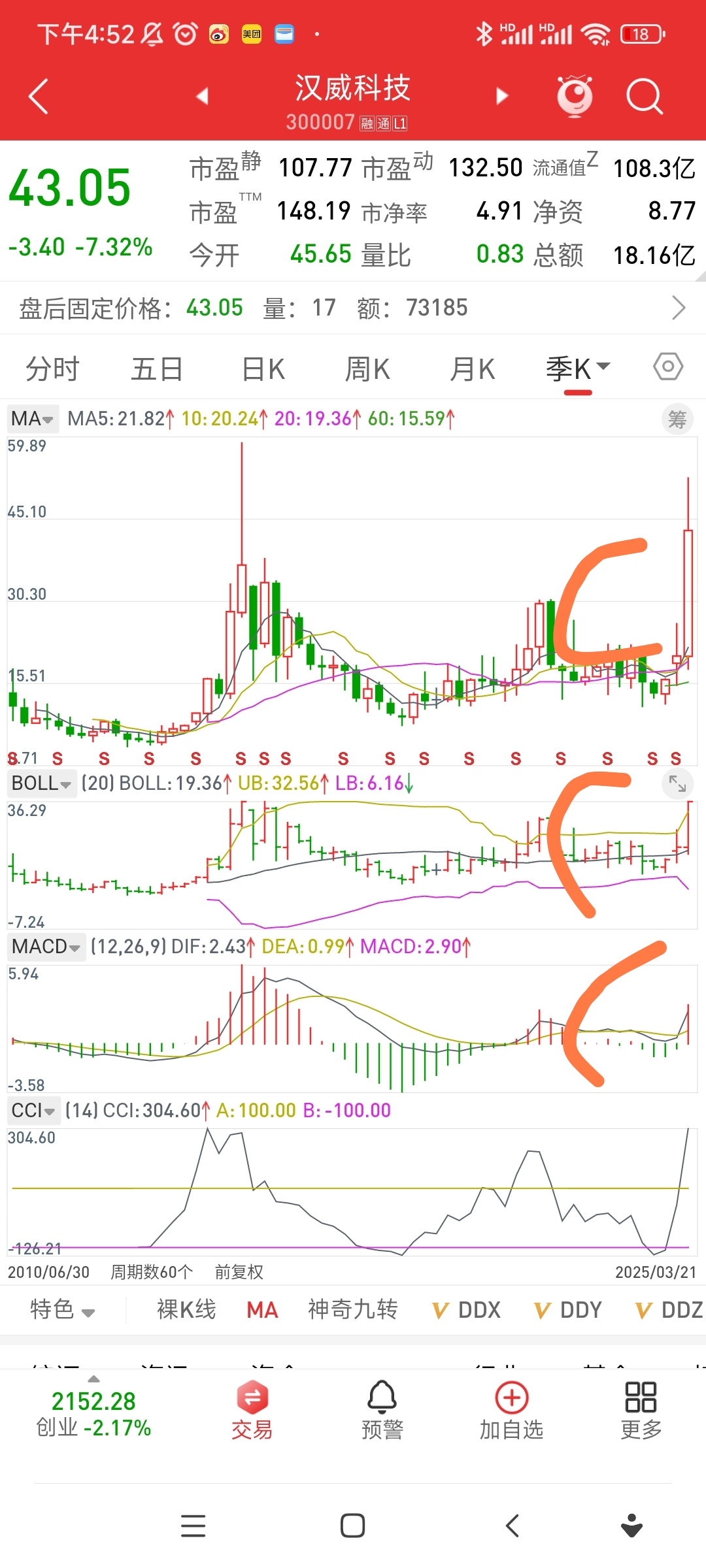Expand the after-hours fixed price row
This screenshot has height=1568, width=706.
pos(678,308)
